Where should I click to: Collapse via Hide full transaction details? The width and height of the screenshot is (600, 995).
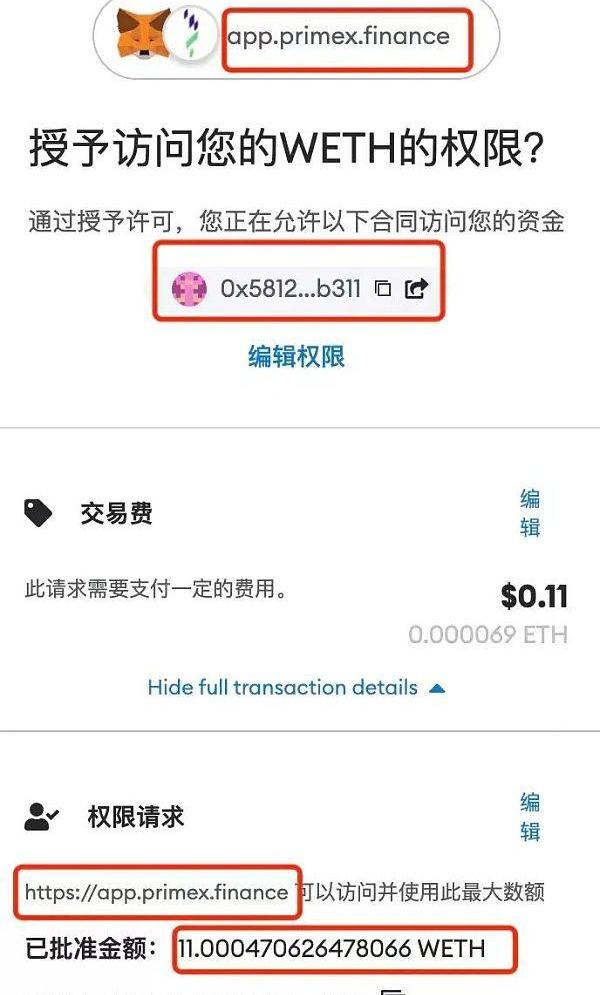point(296,688)
